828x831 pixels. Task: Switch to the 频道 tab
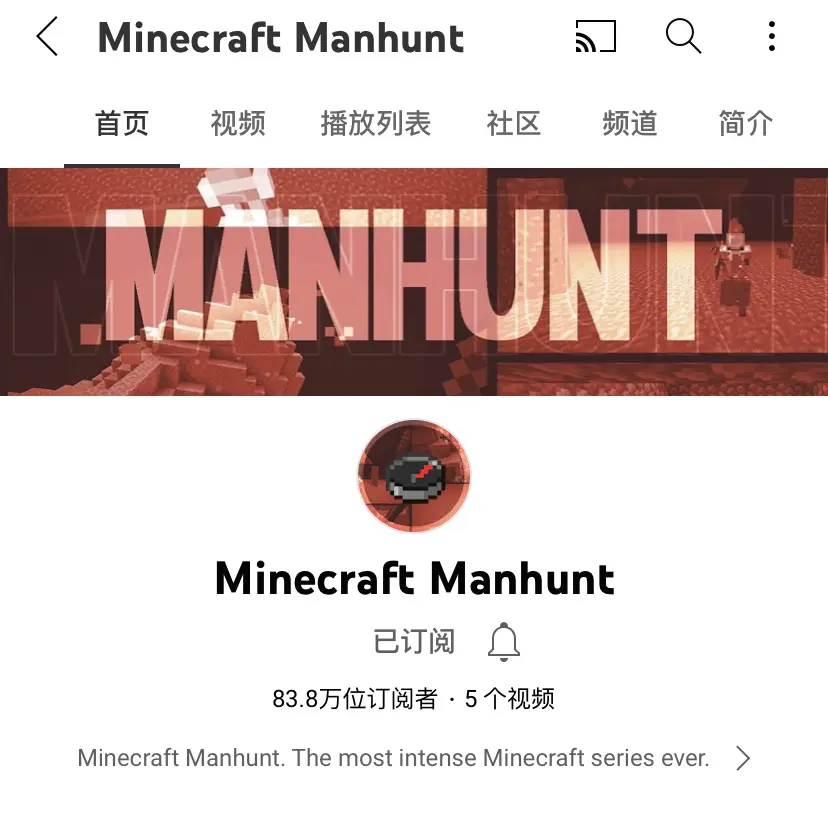630,124
